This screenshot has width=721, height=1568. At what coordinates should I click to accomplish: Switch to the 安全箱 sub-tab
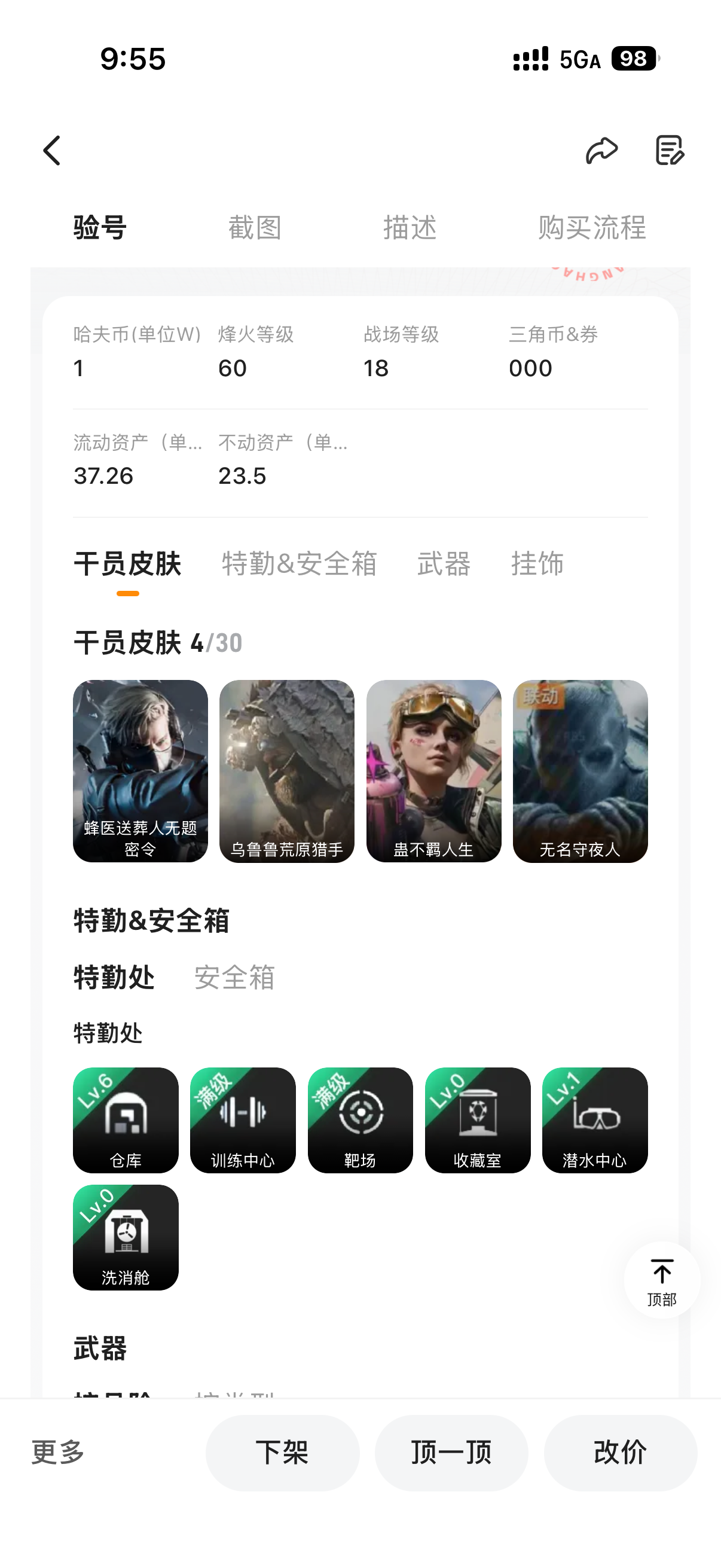(x=235, y=978)
